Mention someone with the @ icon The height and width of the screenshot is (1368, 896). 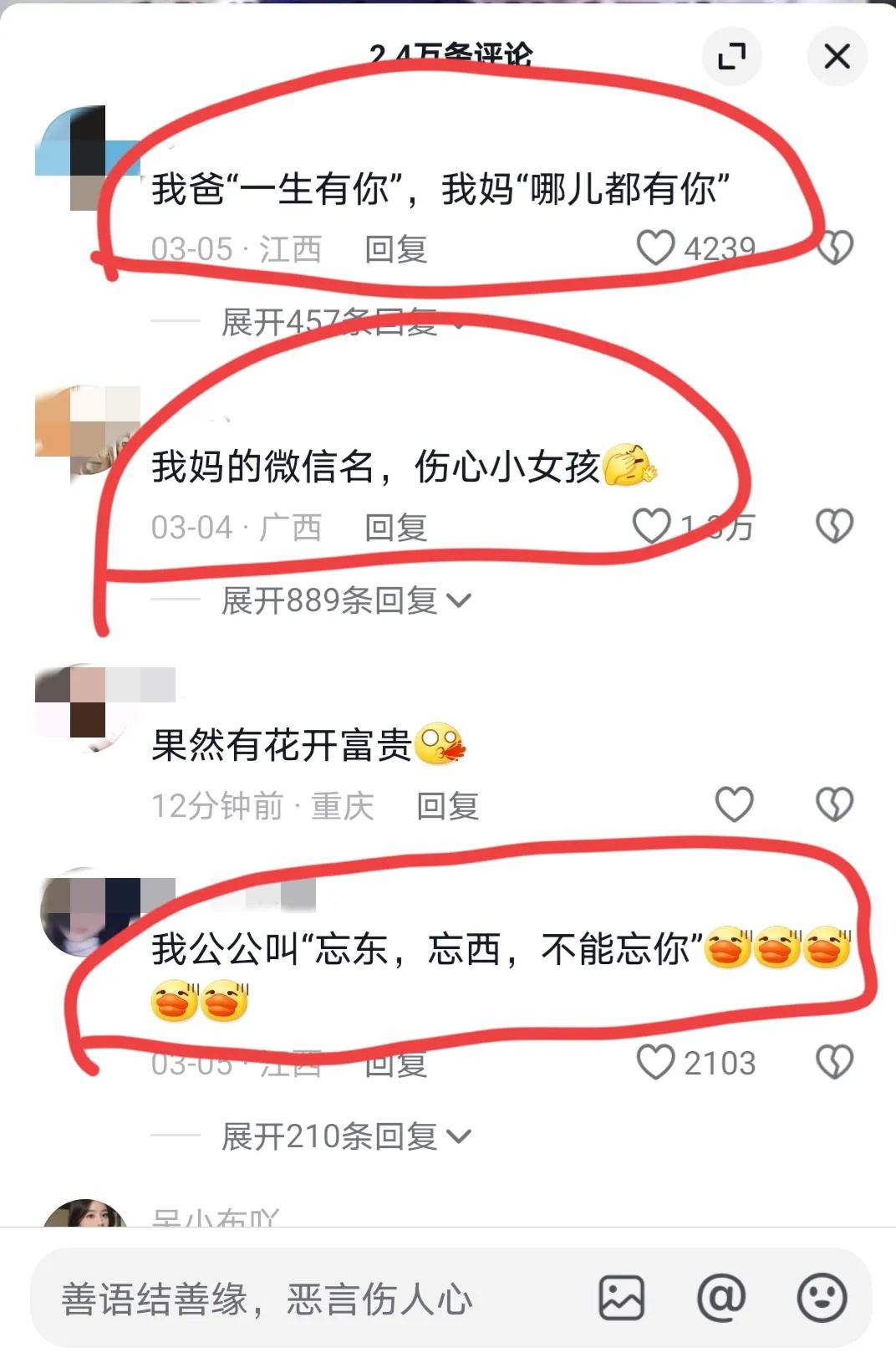[x=721, y=1298]
